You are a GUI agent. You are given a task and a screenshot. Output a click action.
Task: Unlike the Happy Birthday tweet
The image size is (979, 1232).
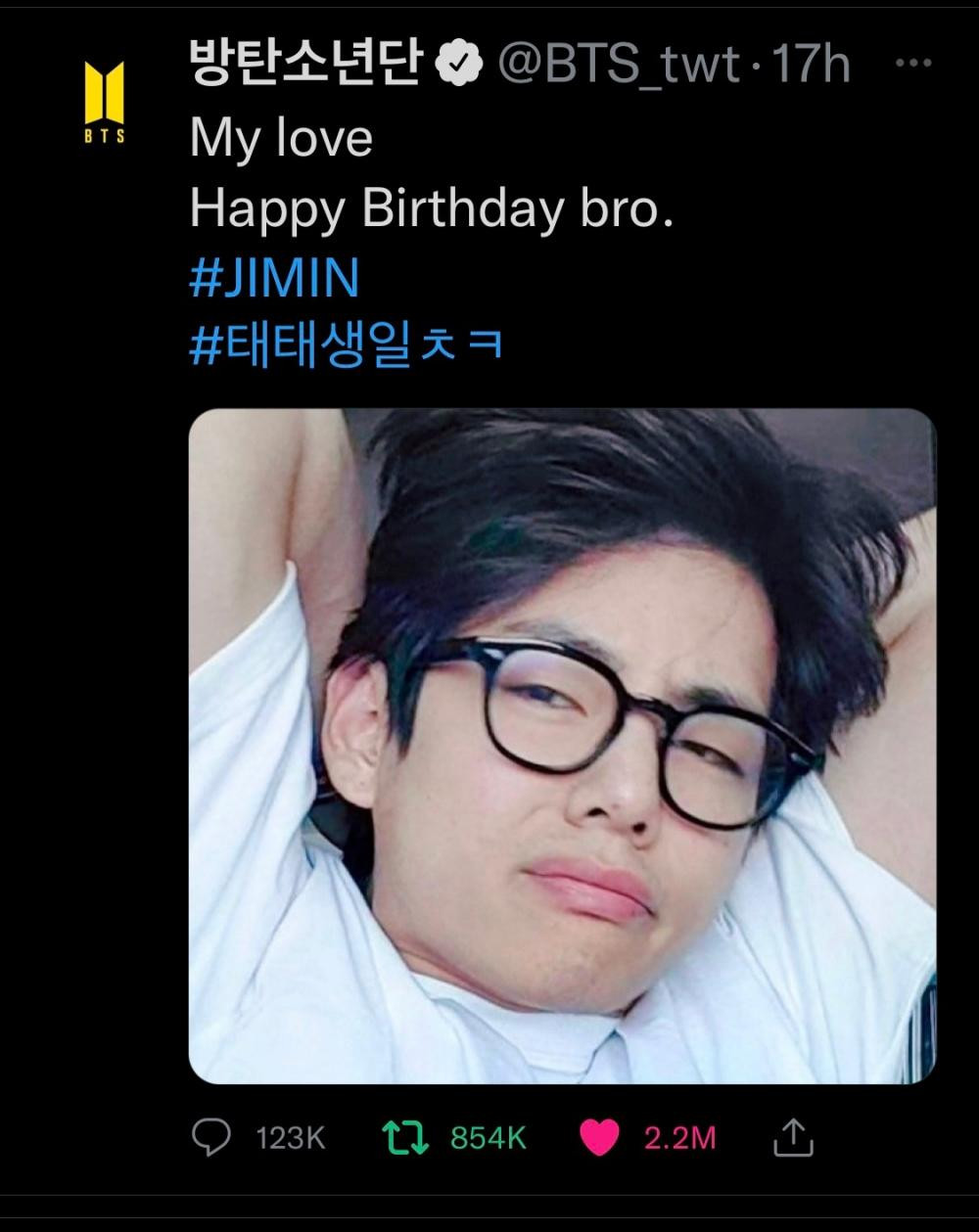(599, 1138)
